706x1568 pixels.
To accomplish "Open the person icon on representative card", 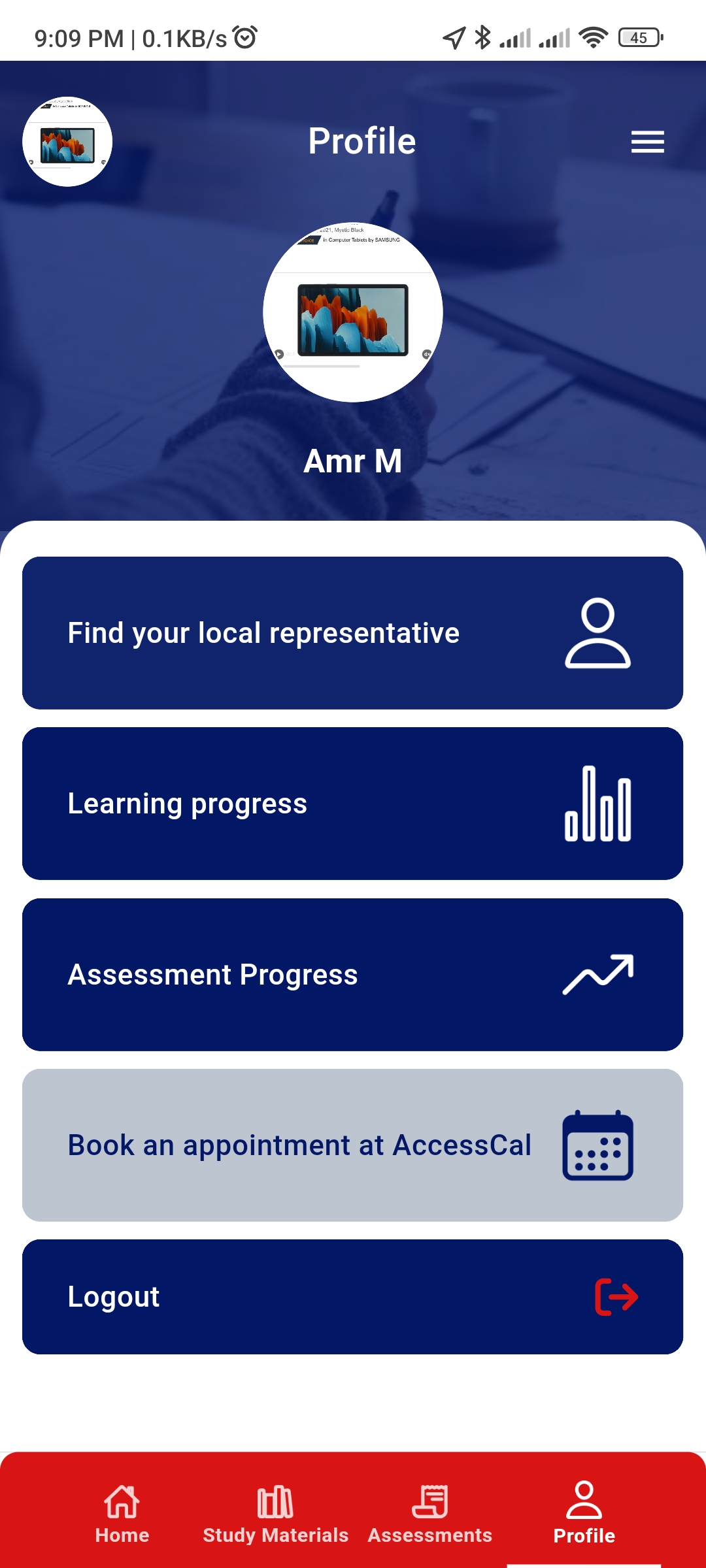I will [x=599, y=632].
